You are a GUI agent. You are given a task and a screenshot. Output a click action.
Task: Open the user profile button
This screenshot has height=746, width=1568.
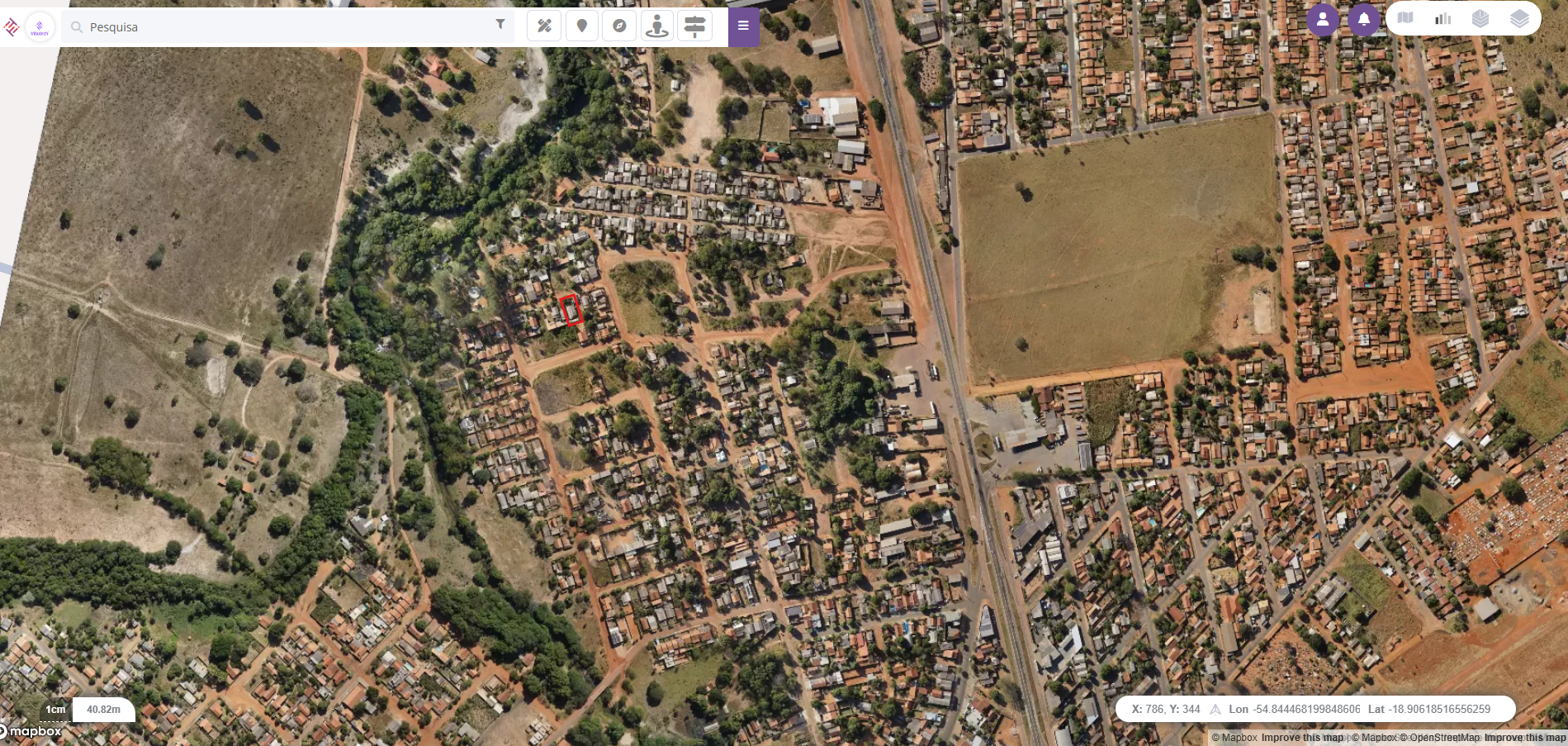pos(1323,19)
